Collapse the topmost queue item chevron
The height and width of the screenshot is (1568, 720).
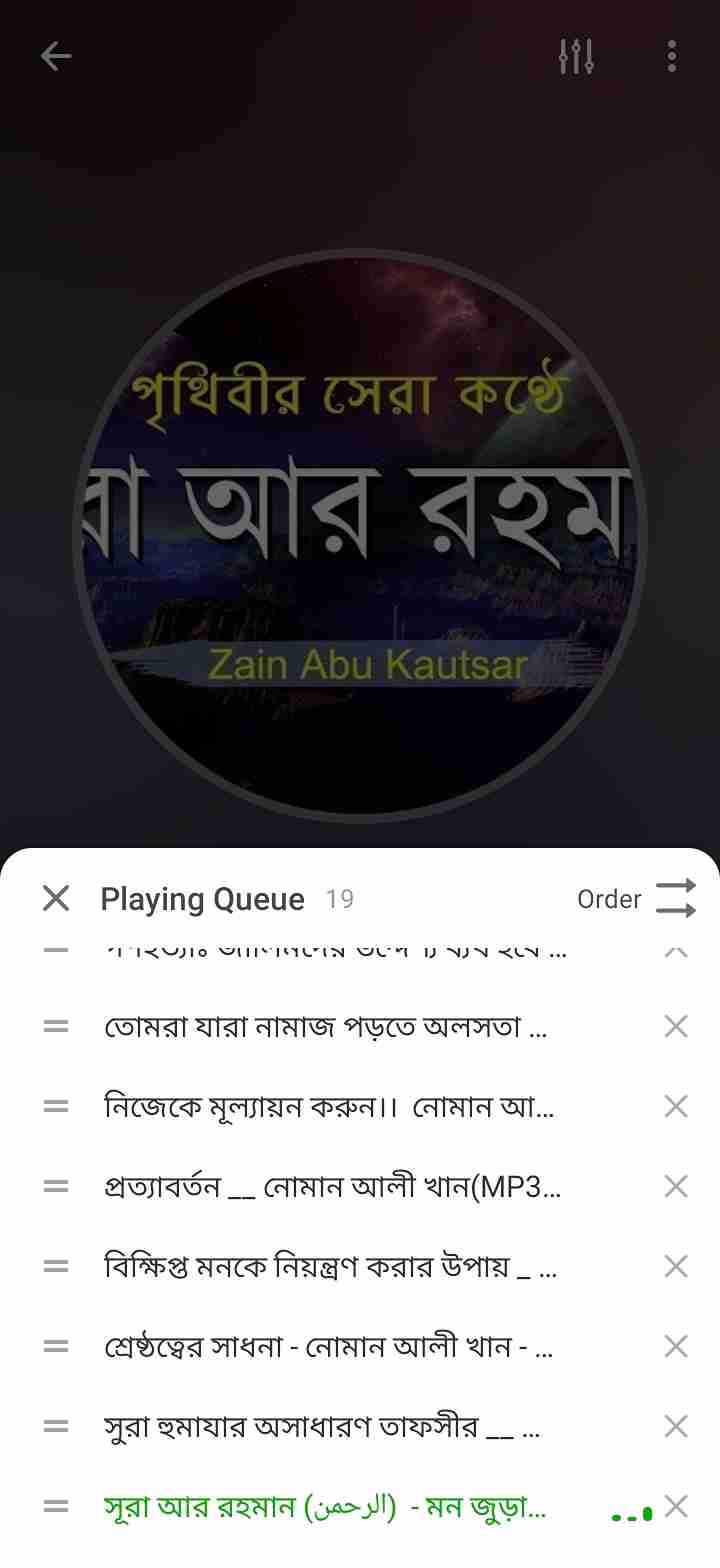click(674, 951)
